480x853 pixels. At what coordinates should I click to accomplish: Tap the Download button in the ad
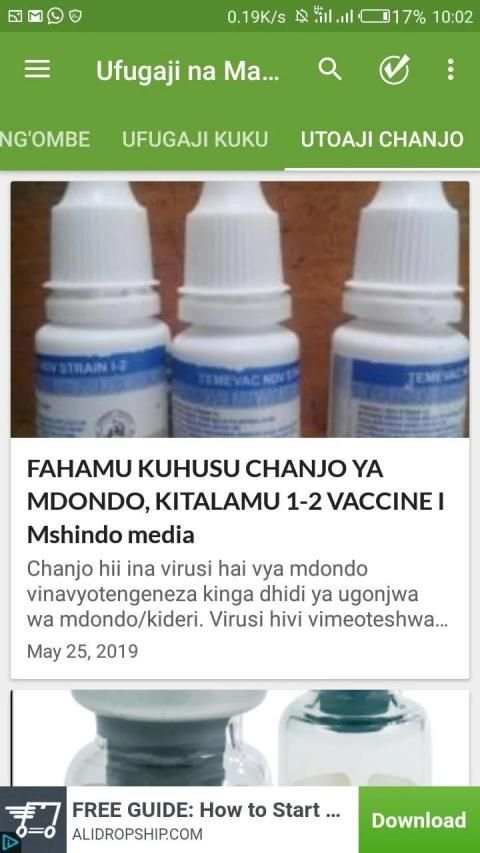click(419, 820)
